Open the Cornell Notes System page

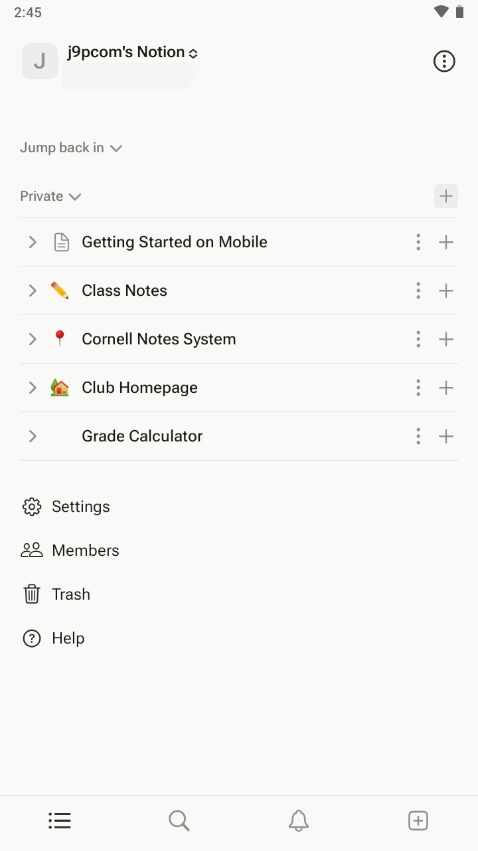pos(158,339)
